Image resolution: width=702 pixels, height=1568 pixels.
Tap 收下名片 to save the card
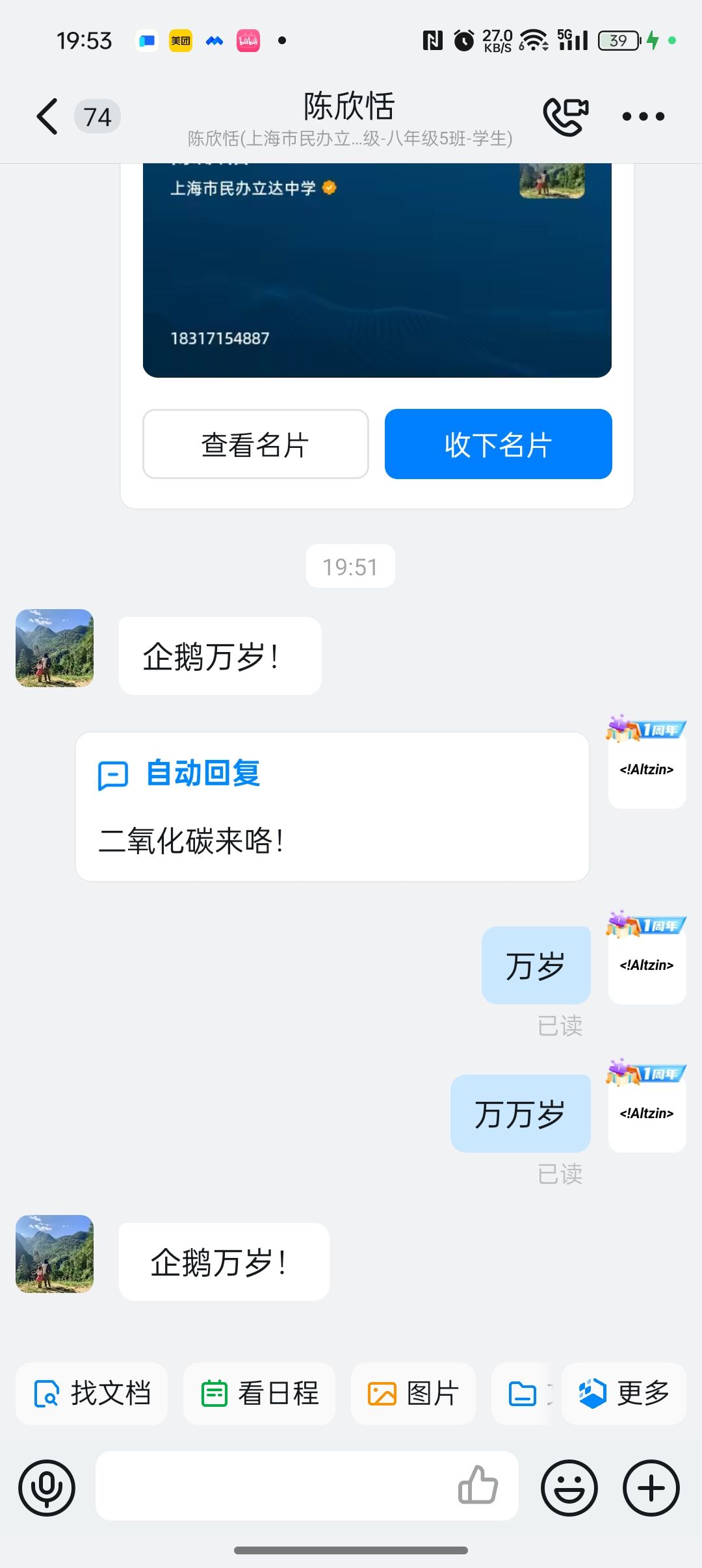pyautogui.click(x=498, y=445)
